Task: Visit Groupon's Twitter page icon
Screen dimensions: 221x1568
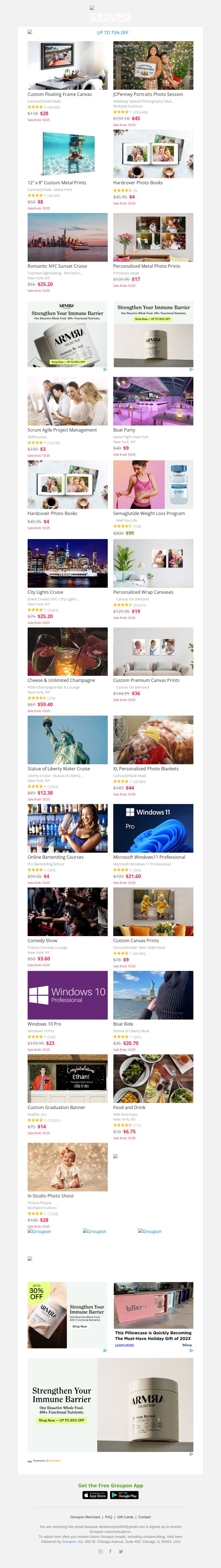Action: point(120,1551)
